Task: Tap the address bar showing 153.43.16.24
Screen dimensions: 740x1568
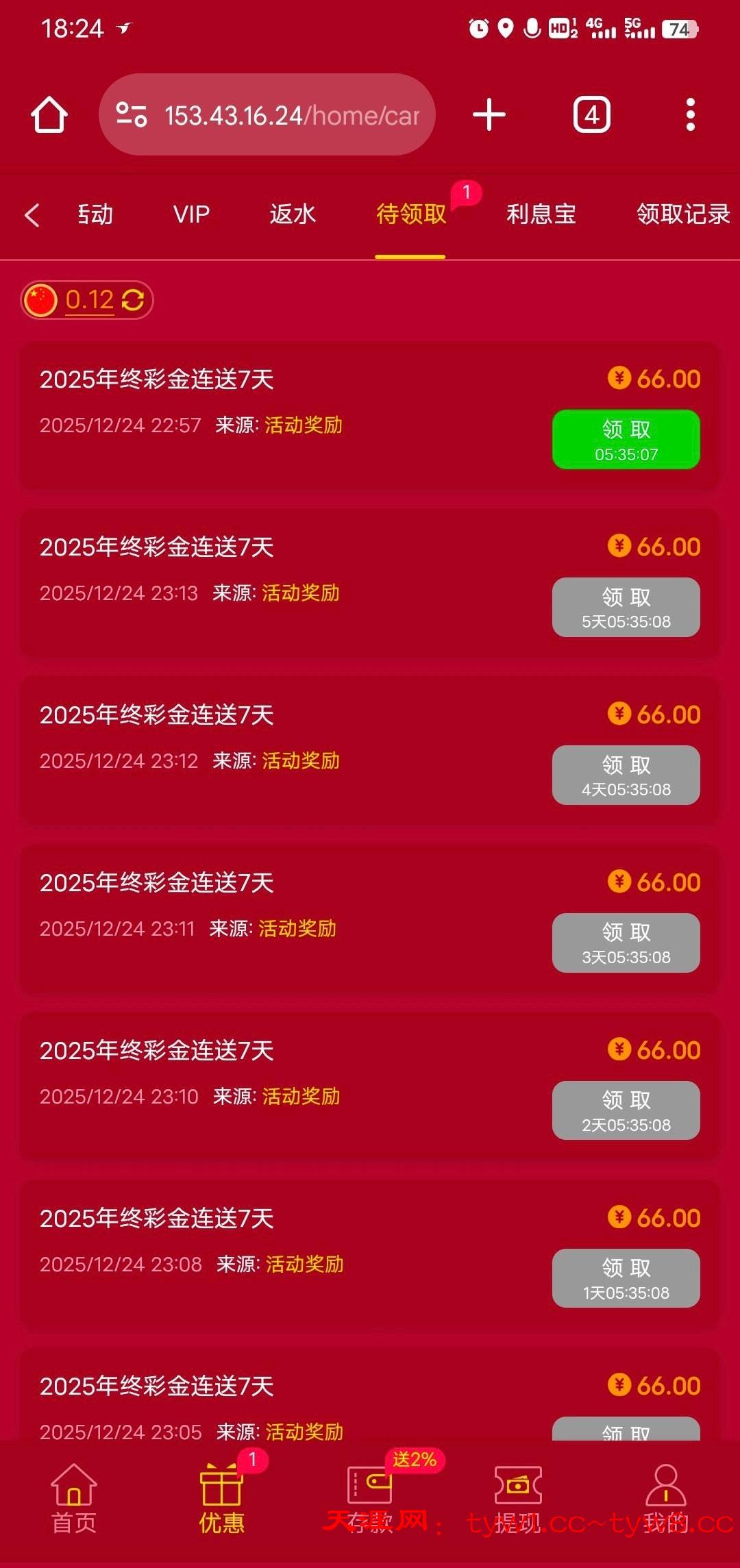Action: pos(267,114)
